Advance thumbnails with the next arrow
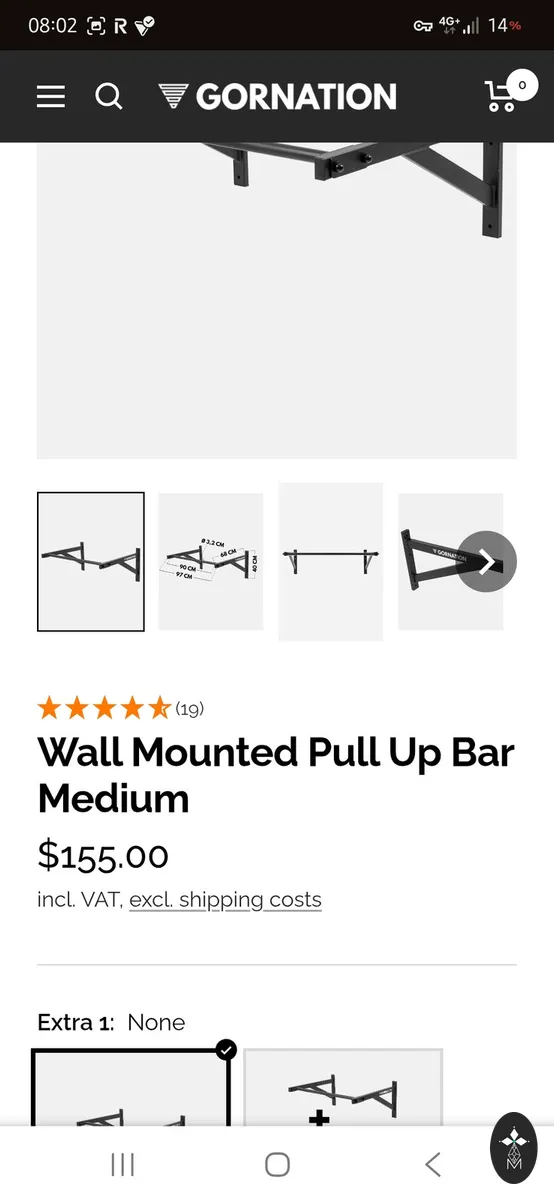This screenshot has height=1200, width=554. coord(487,561)
